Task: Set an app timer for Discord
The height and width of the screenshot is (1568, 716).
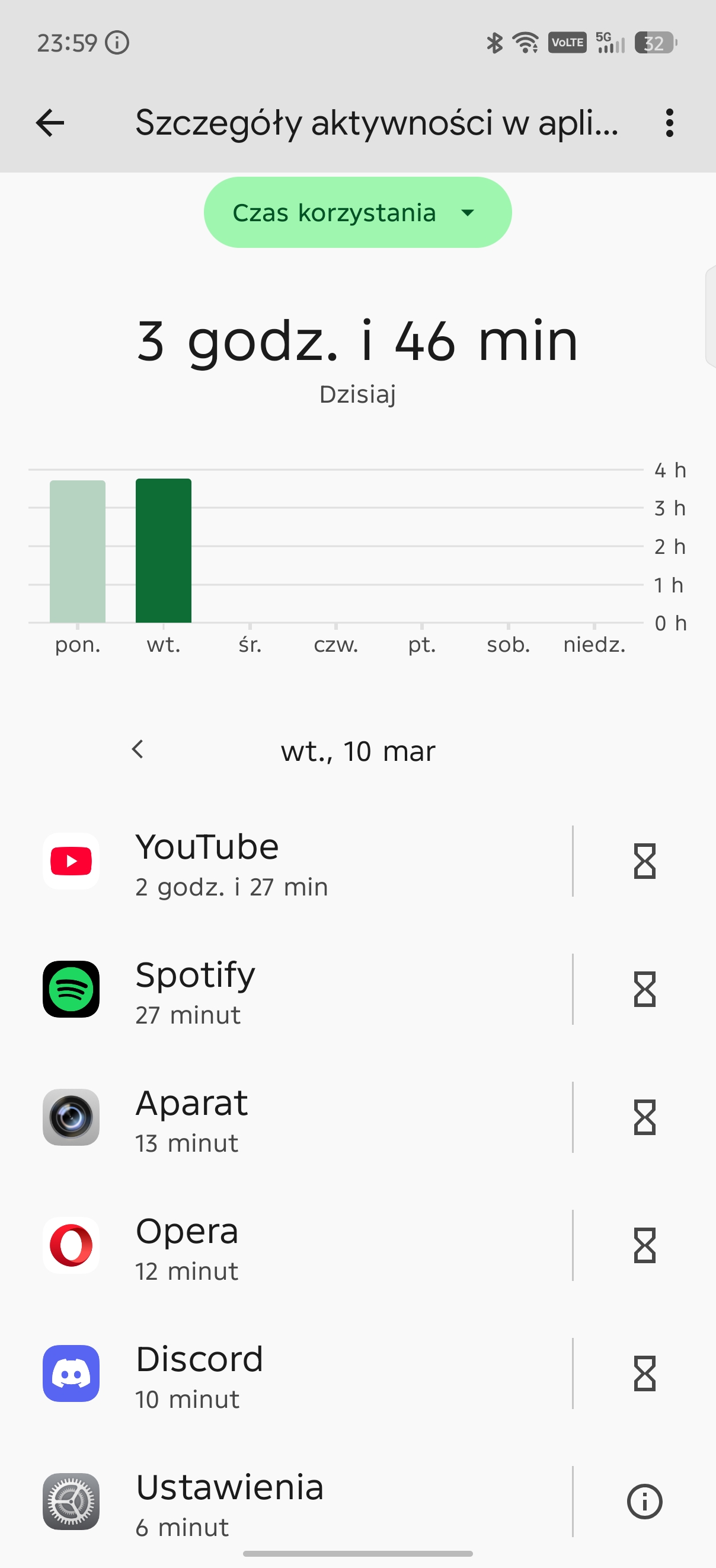Action: (x=644, y=1374)
